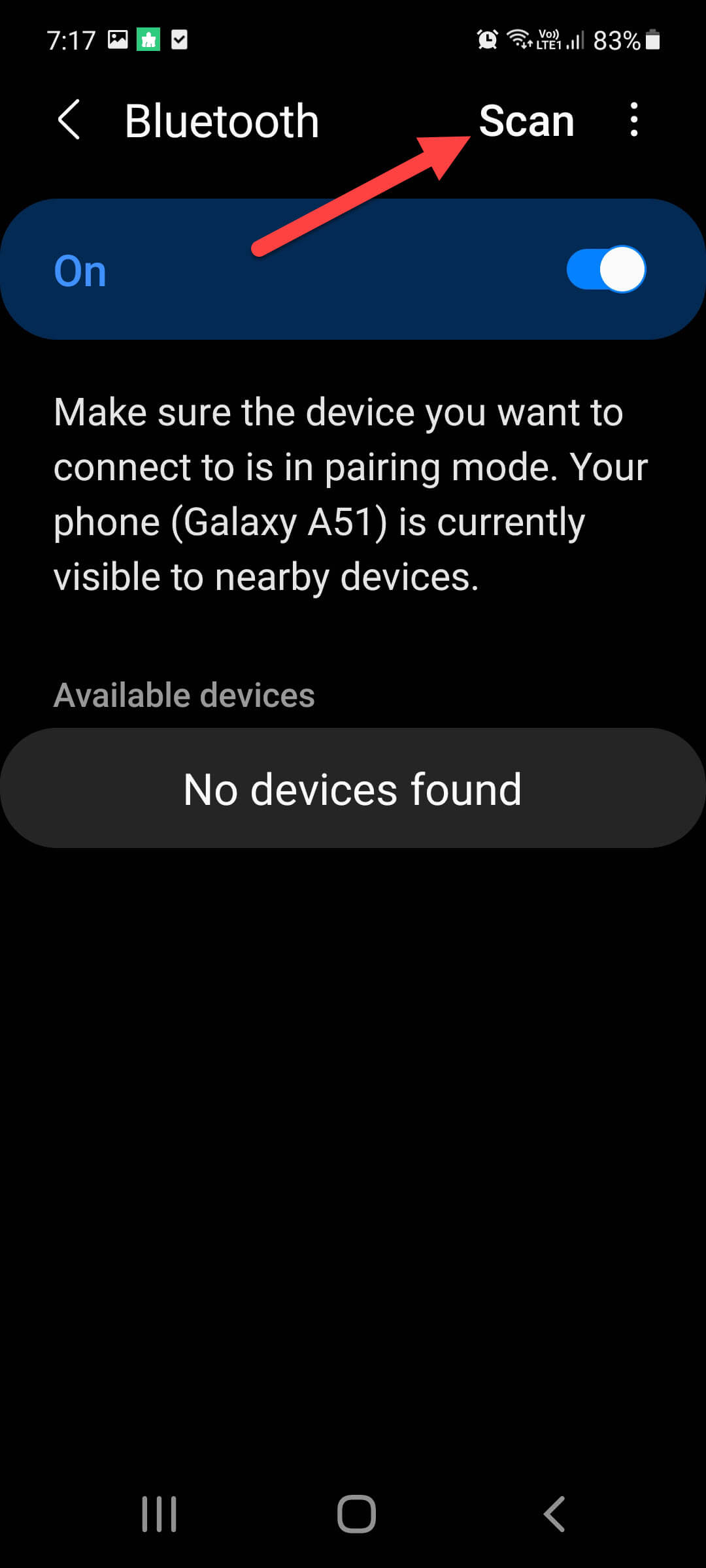
Task: Open recent apps from navigation bar
Action: coord(159,1514)
